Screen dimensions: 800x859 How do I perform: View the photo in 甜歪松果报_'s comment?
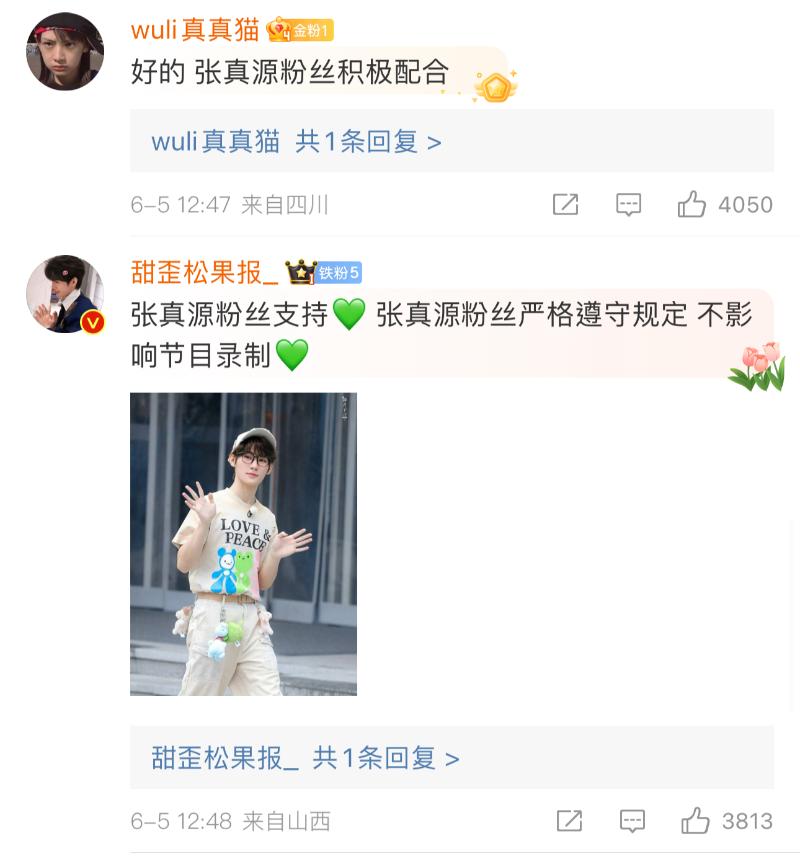[243, 544]
